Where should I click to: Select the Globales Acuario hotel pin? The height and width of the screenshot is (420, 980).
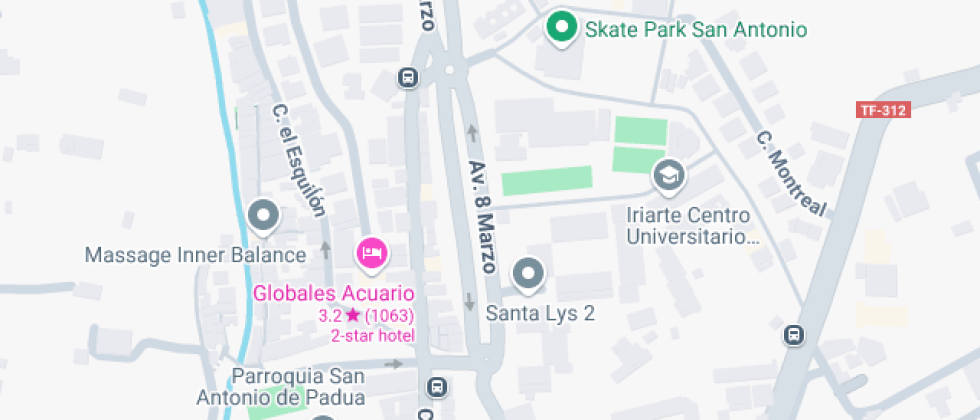click(x=373, y=253)
